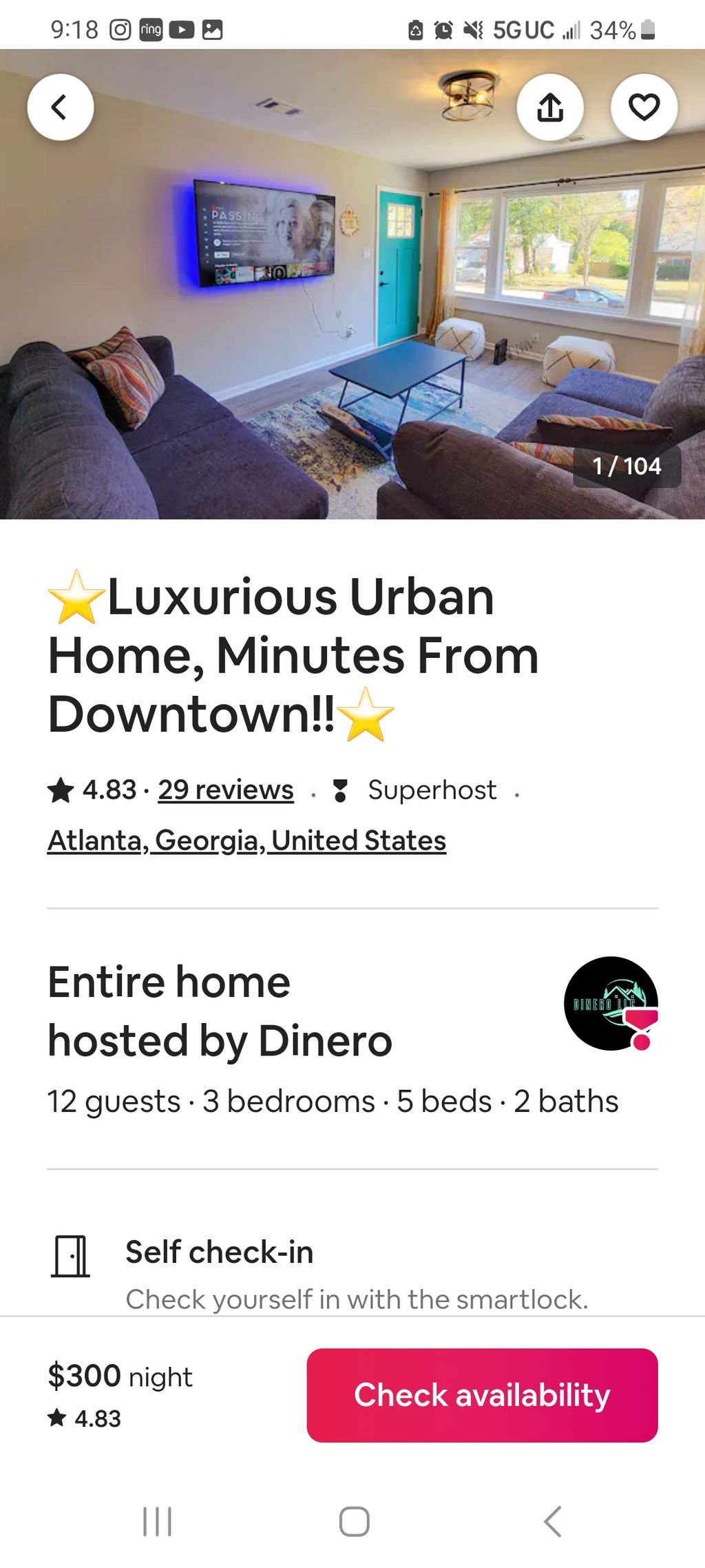Screen dimensions: 705x1568
Task: Tap the system home button
Action: (x=354, y=1522)
